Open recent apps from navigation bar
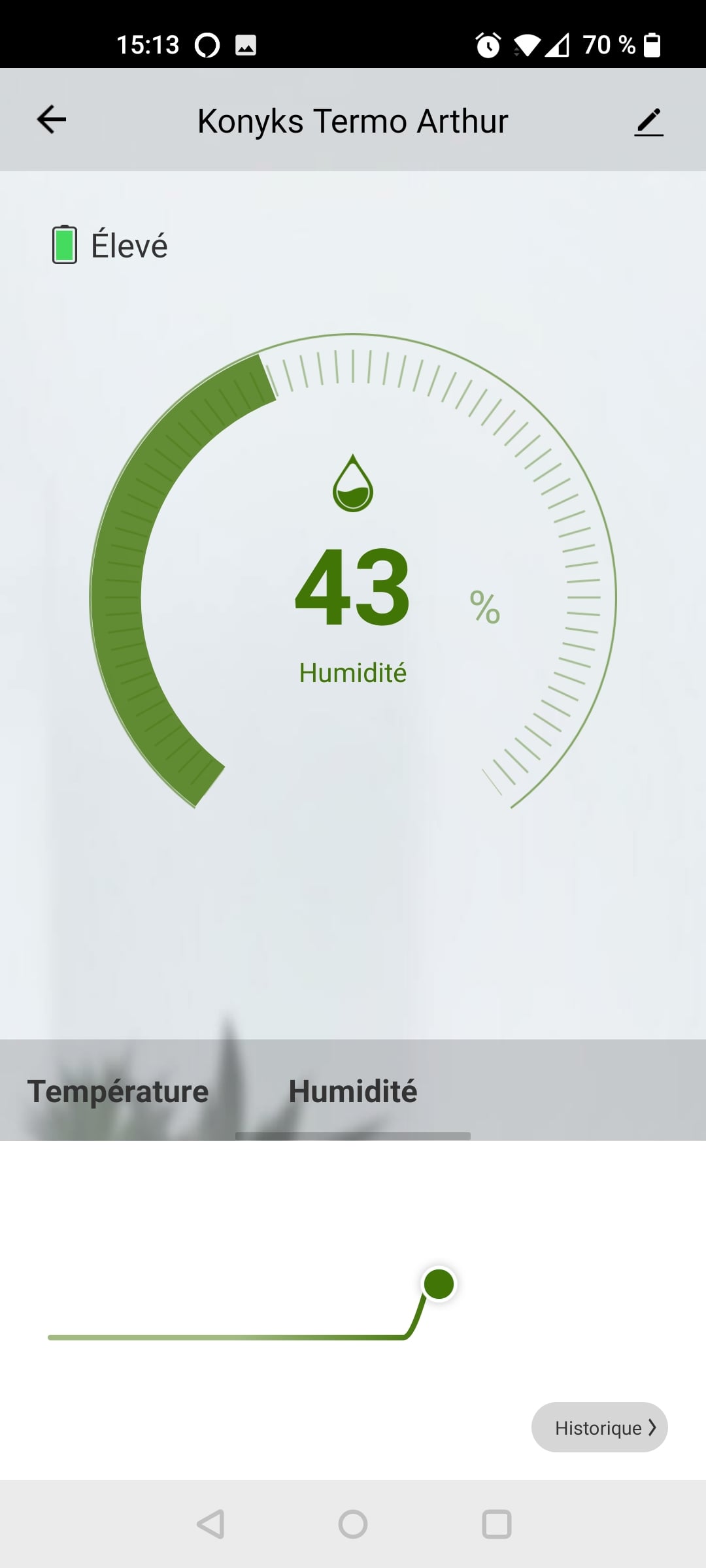Image resolution: width=706 pixels, height=1568 pixels. [496, 1524]
